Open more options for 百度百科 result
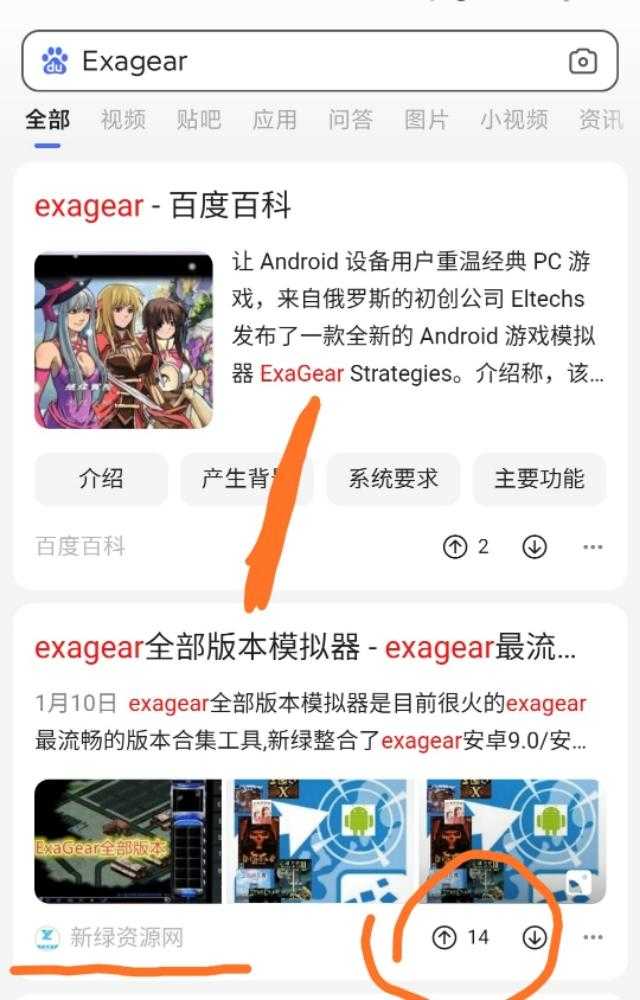 click(593, 547)
